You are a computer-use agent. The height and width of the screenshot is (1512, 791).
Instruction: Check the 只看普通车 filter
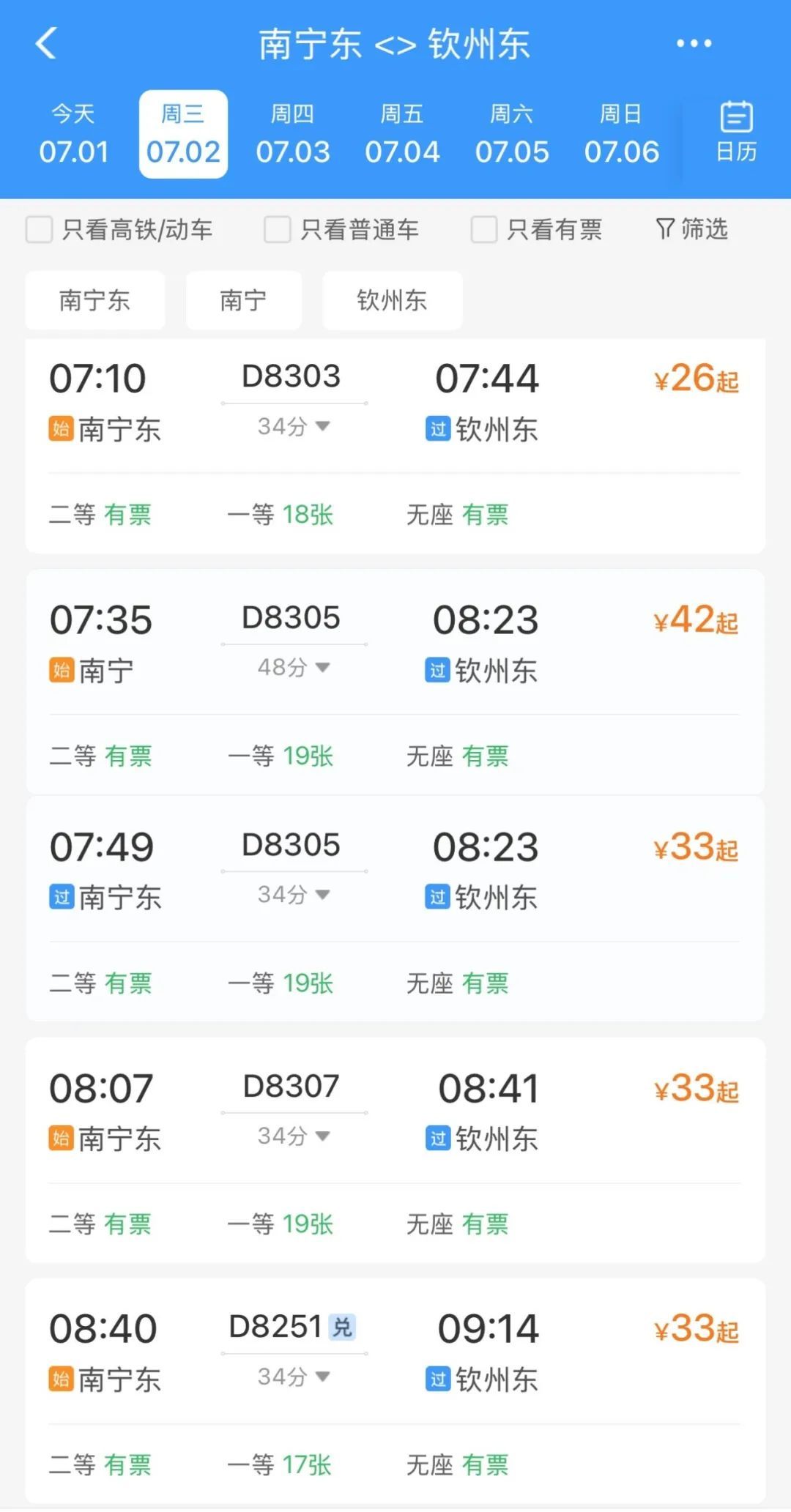pos(277,229)
